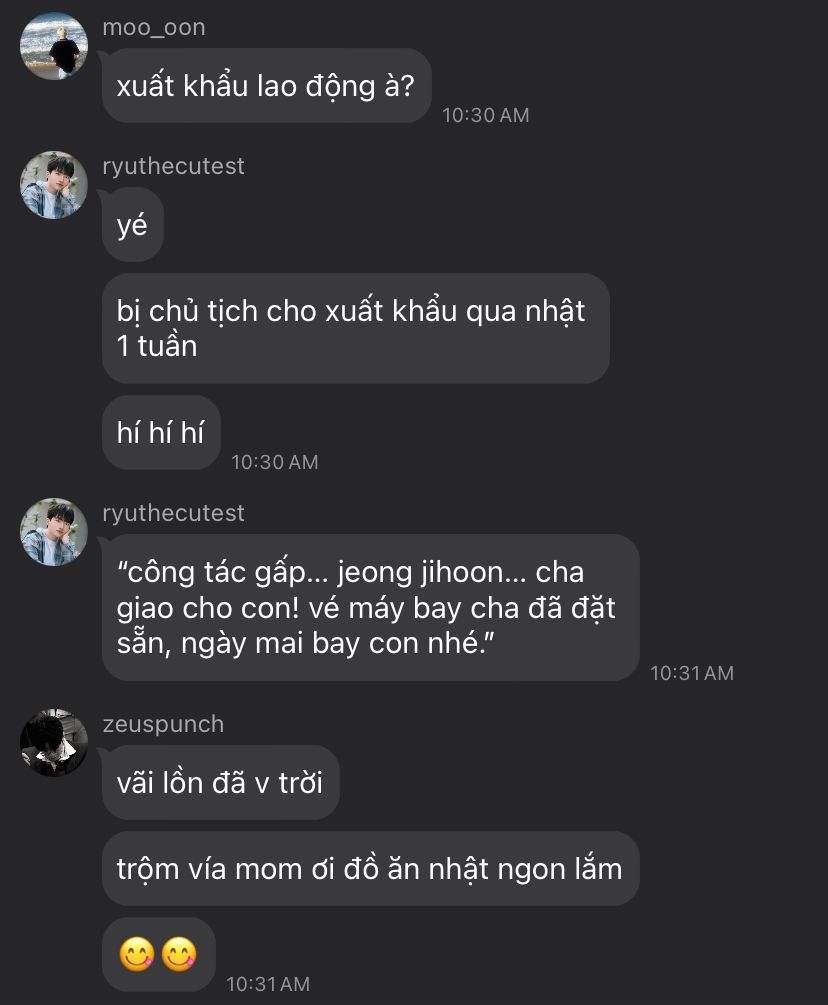Open zeuspunch's profile avatar
This screenshot has width=828, height=1005.
[x=54, y=742]
